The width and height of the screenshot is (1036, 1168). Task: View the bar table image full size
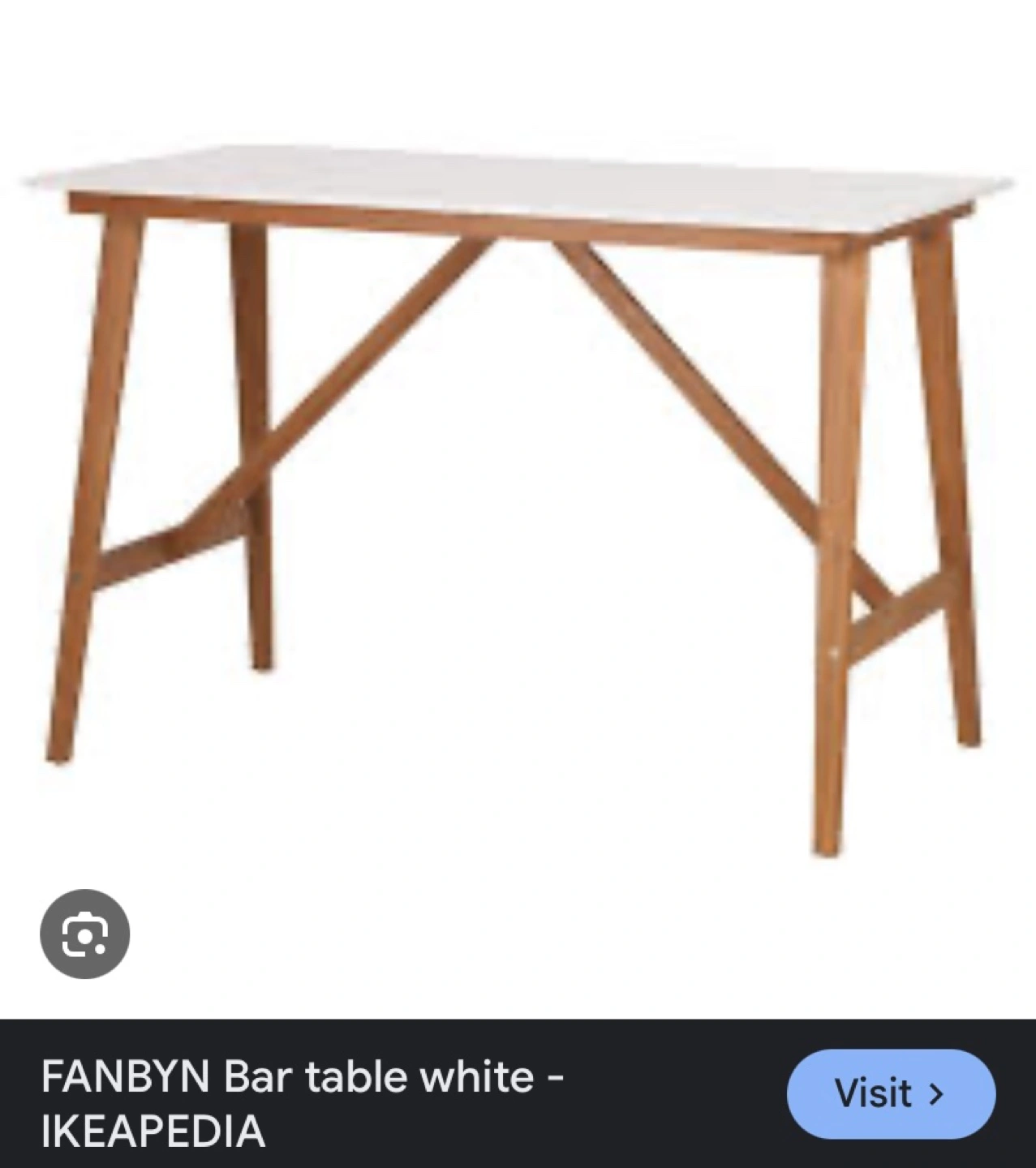[x=518, y=487]
